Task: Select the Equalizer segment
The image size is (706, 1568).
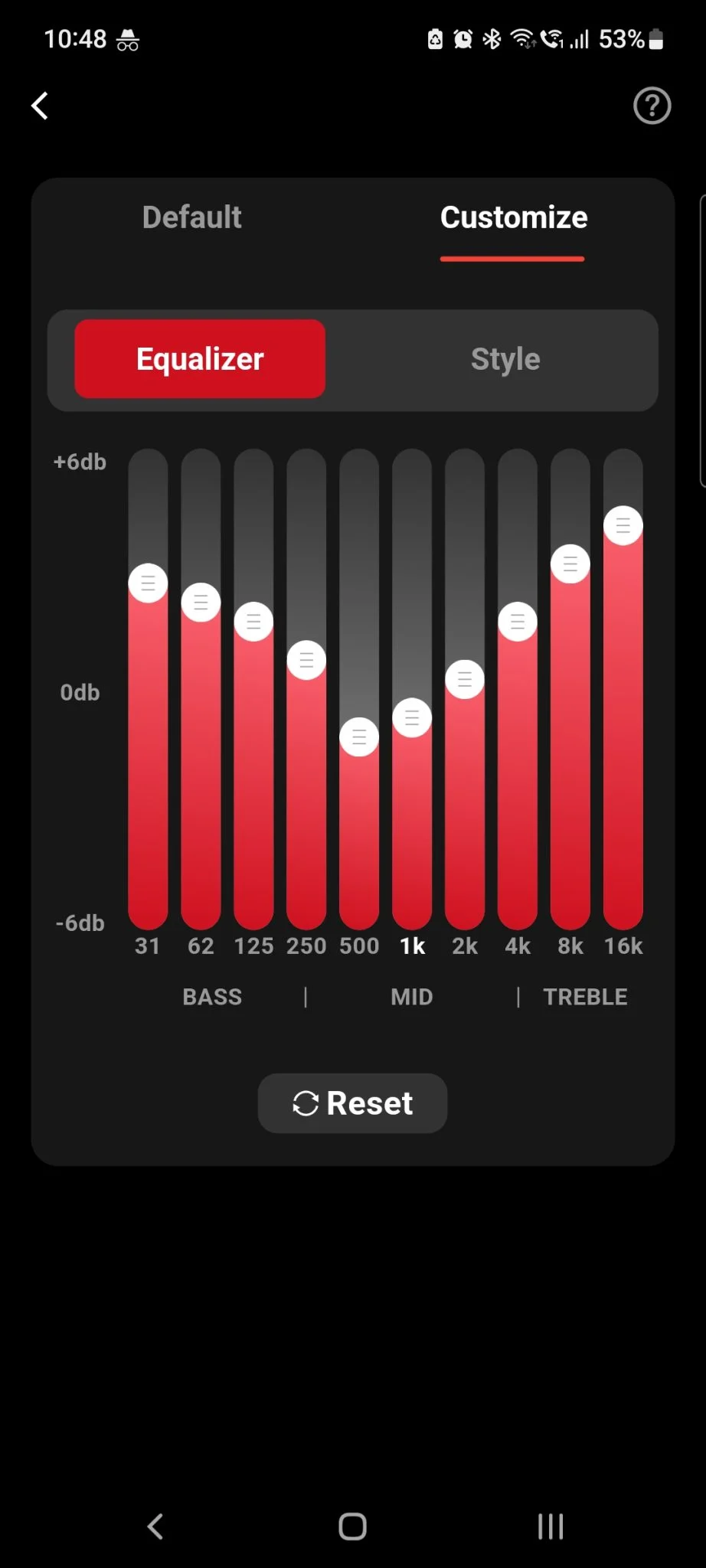Action: (x=200, y=359)
